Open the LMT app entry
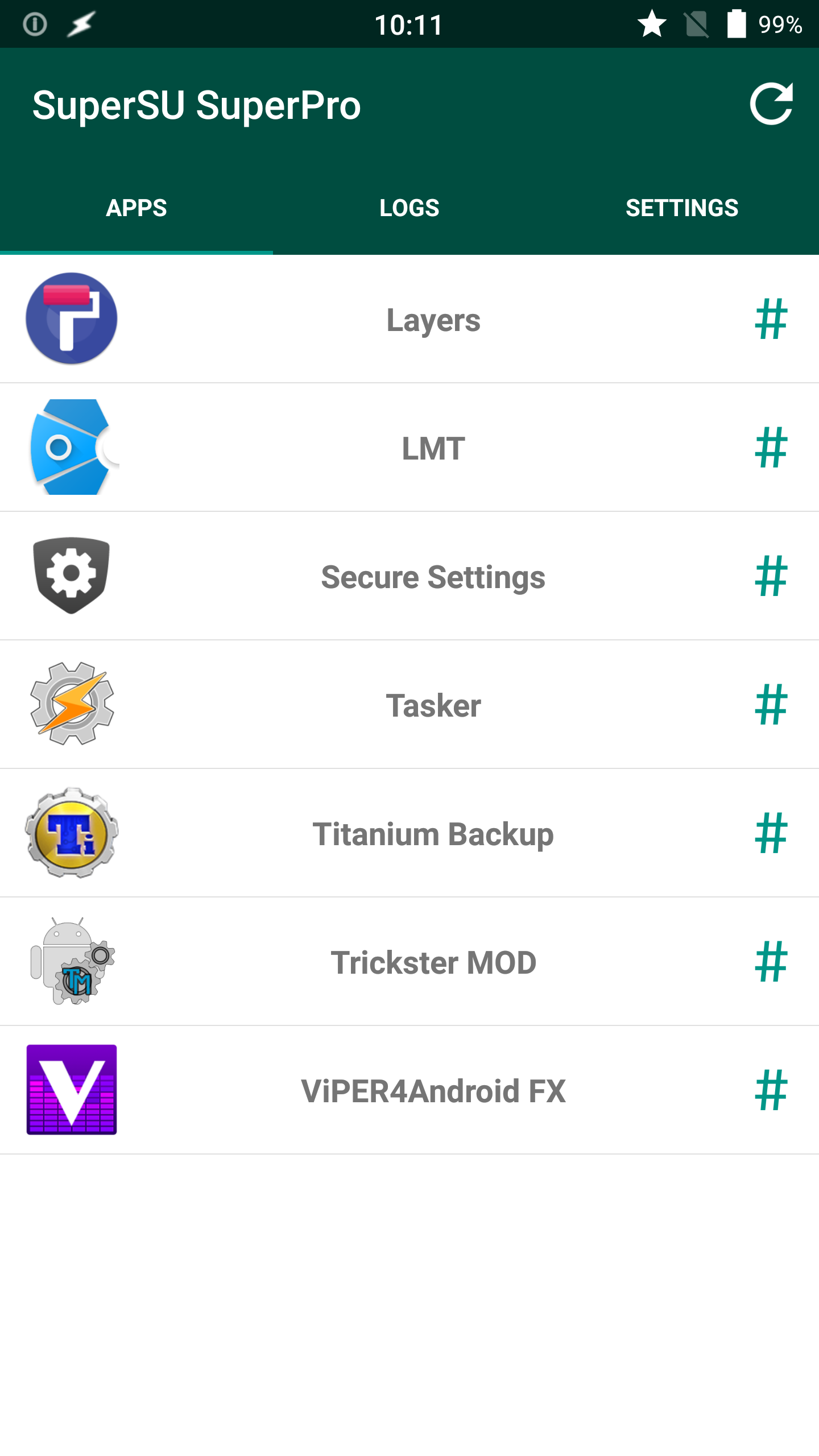The height and width of the screenshot is (1456, 819). coord(409,448)
